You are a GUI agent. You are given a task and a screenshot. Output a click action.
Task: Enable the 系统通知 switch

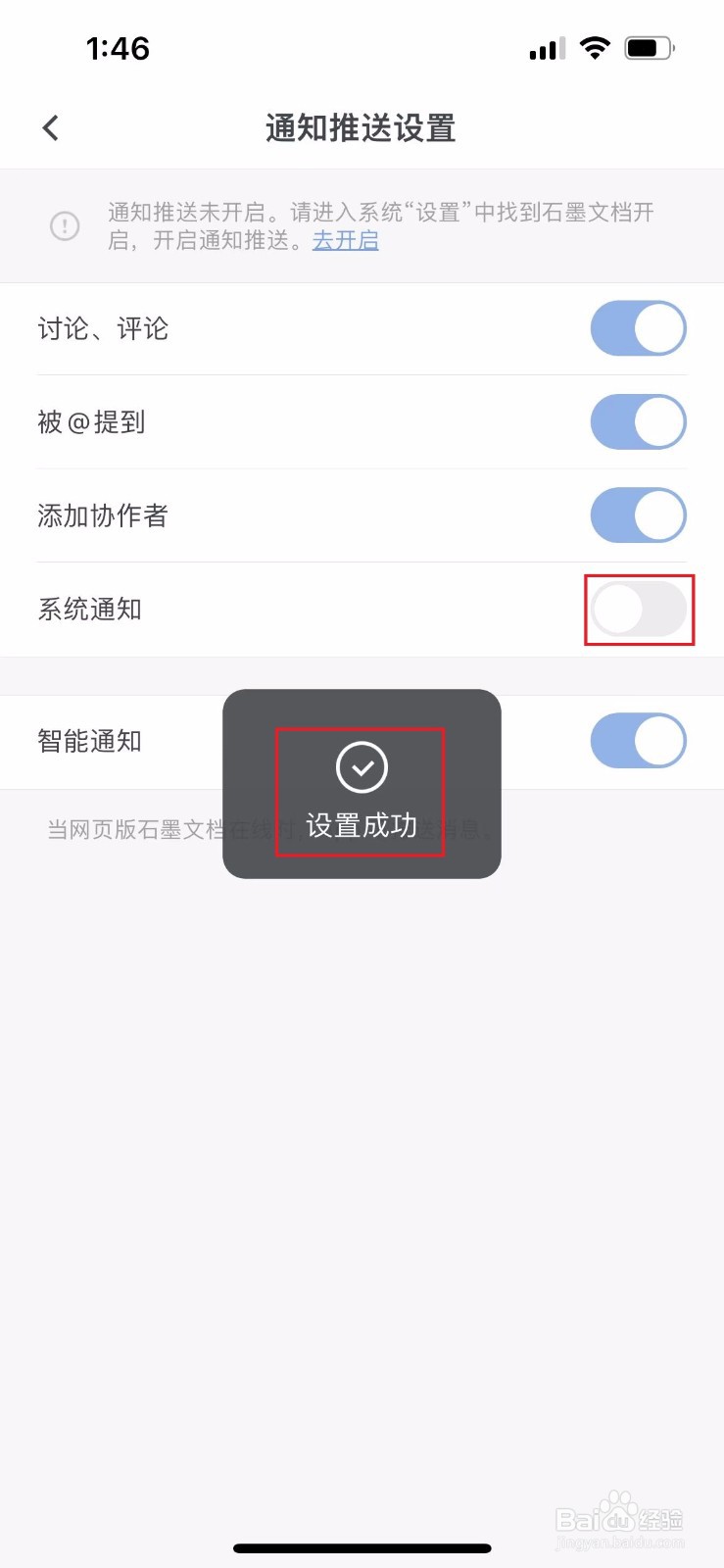pyautogui.click(x=639, y=609)
